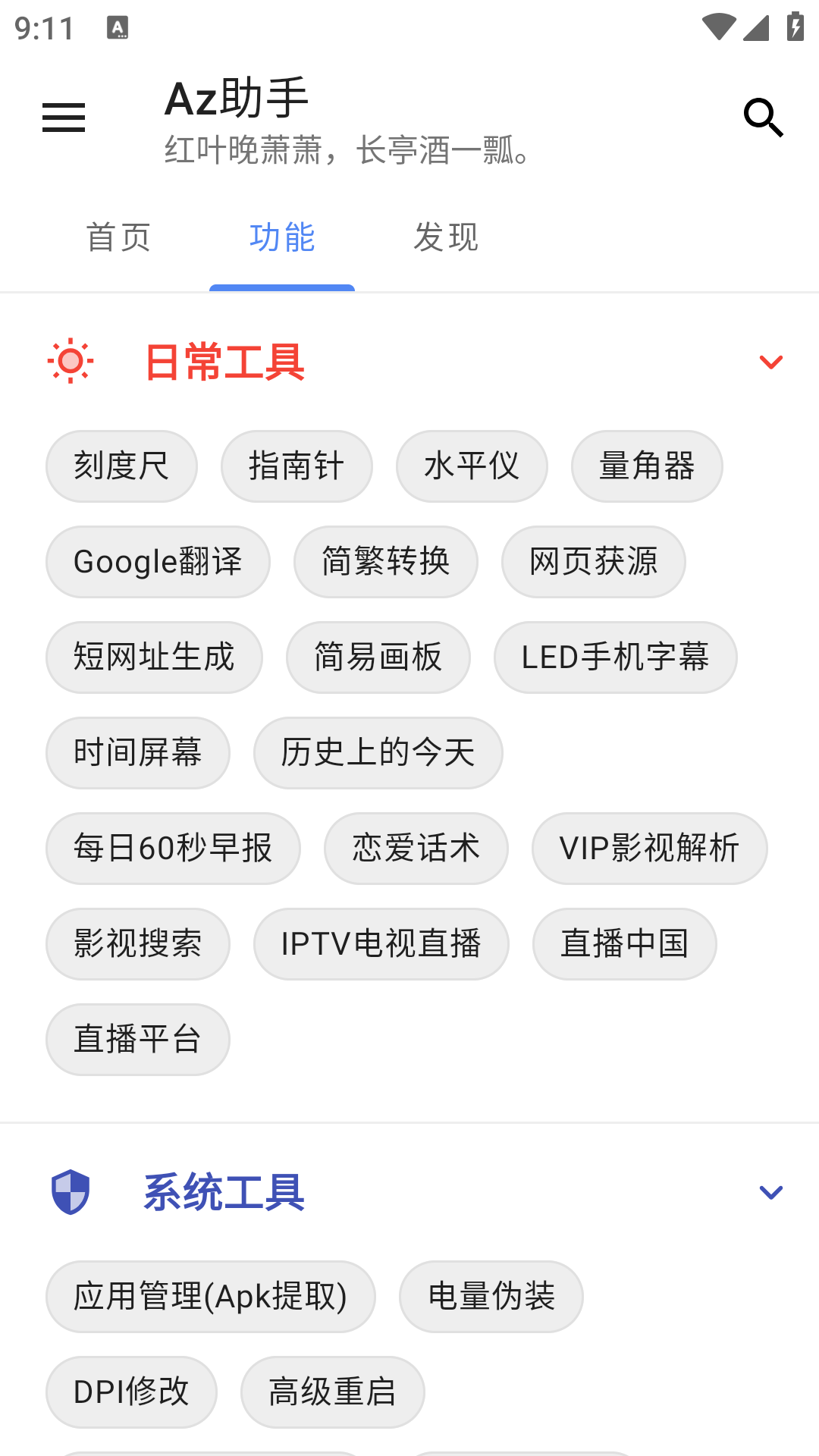
Task: Open the 电量伪装 battery disguise tool
Action: (x=491, y=1297)
